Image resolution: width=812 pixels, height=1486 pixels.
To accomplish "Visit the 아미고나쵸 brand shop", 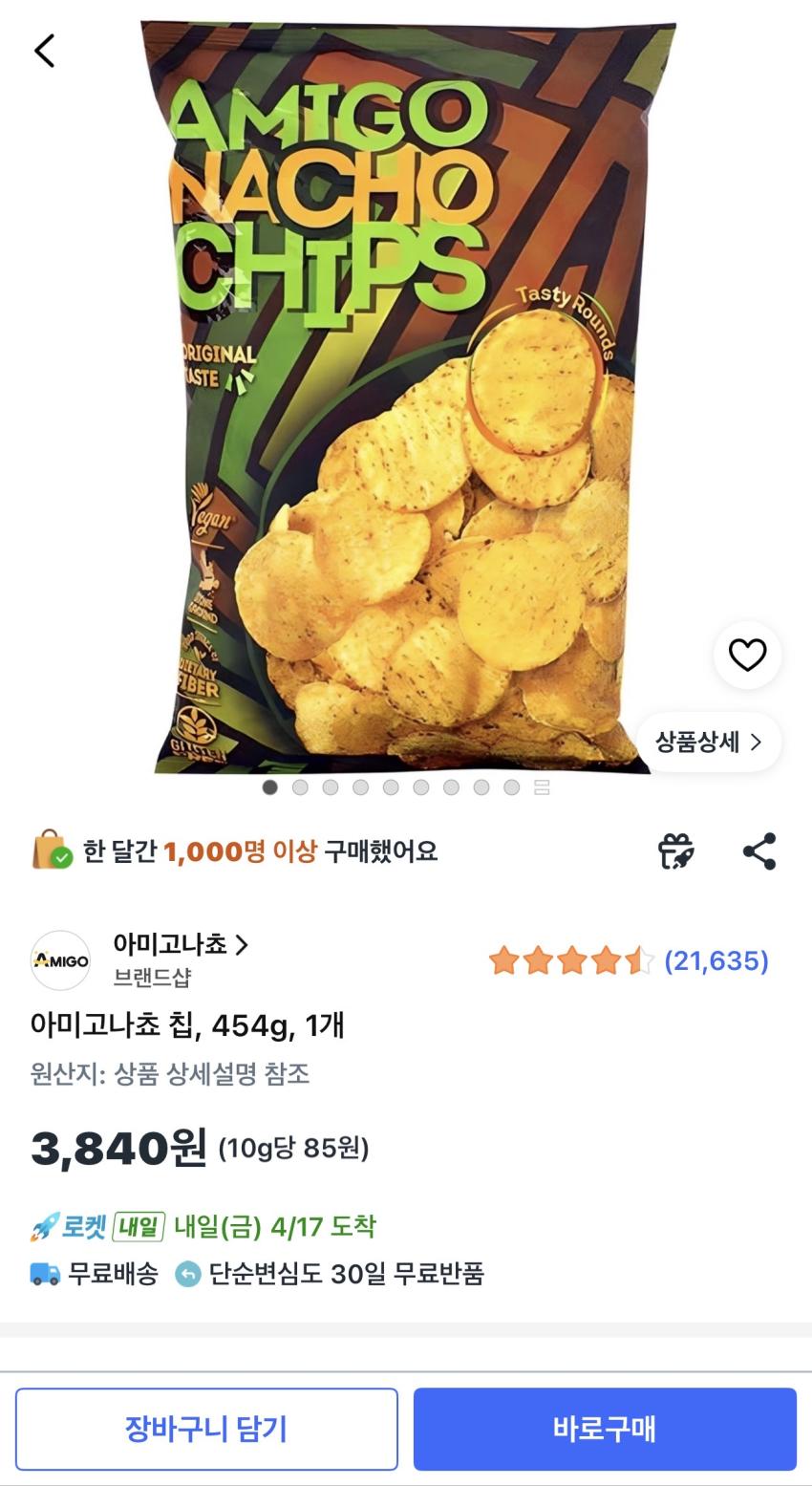I will click(x=181, y=945).
